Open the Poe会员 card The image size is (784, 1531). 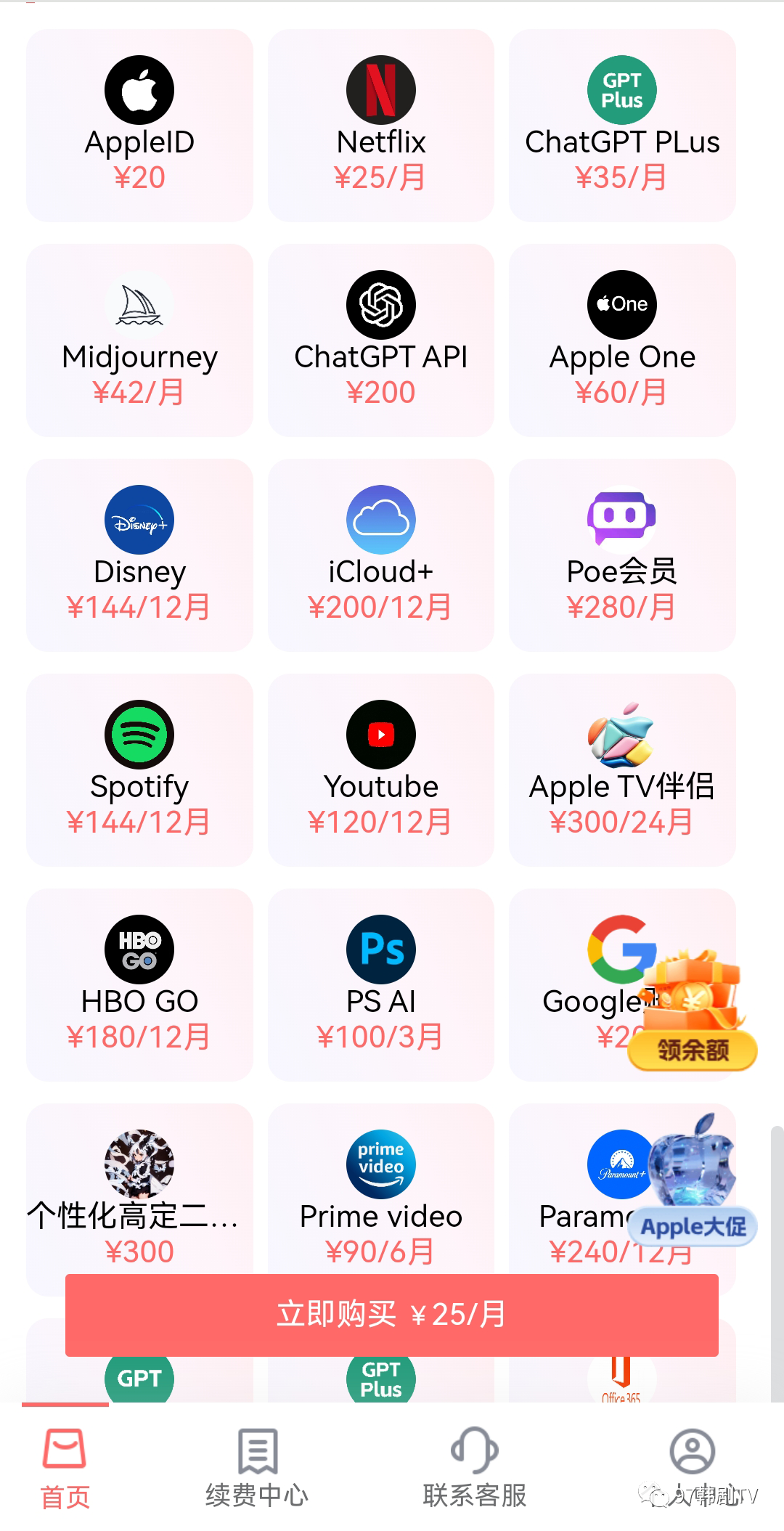622,555
